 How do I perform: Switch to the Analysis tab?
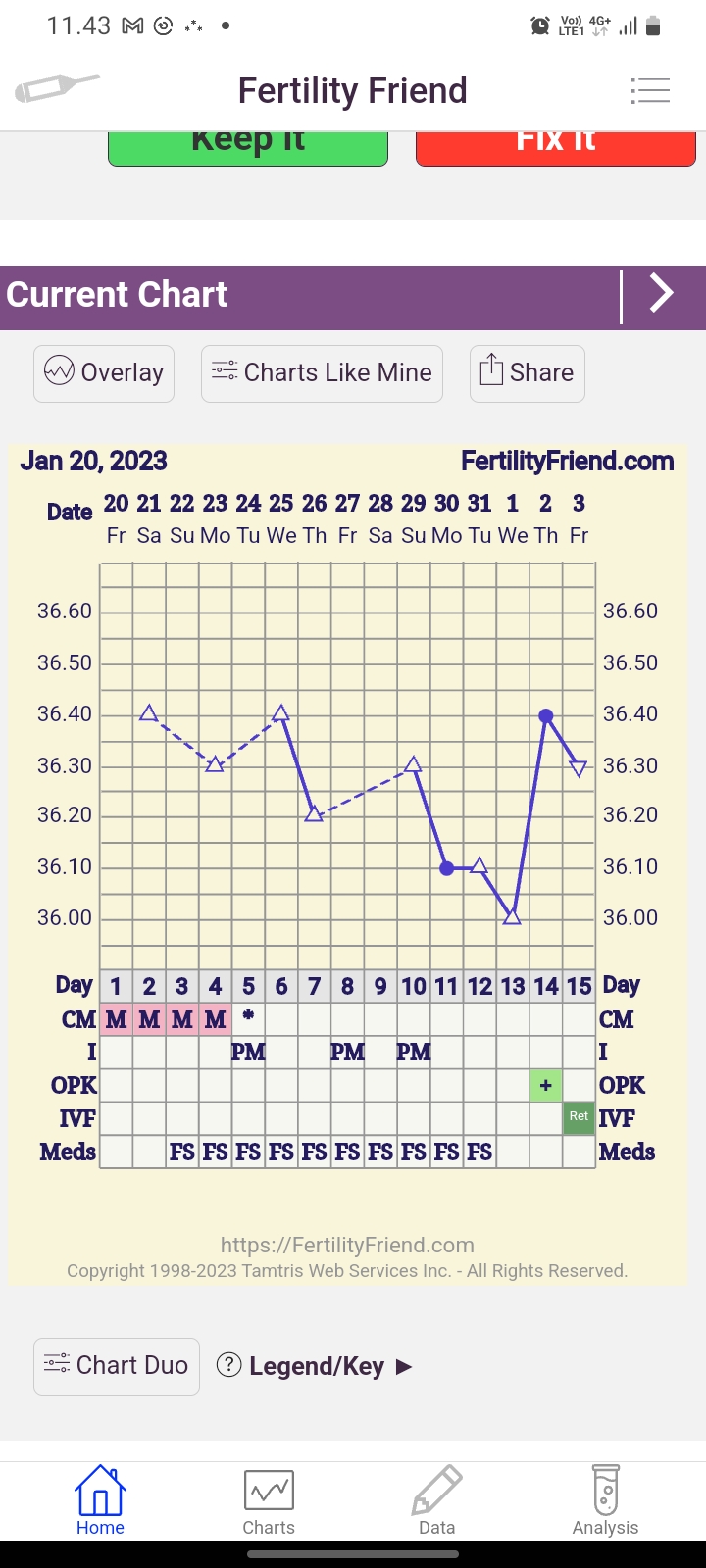click(605, 1500)
